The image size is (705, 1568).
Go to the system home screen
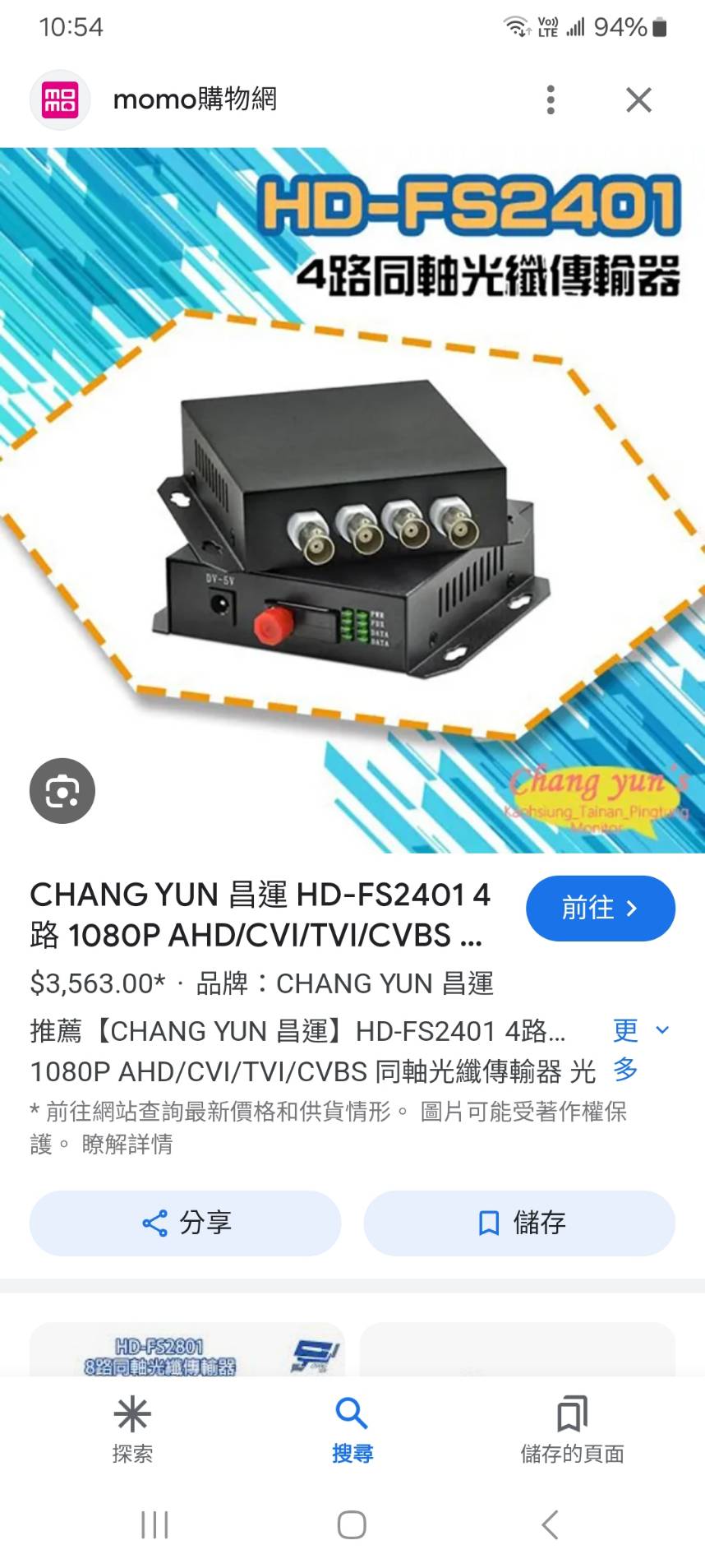point(352,1524)
